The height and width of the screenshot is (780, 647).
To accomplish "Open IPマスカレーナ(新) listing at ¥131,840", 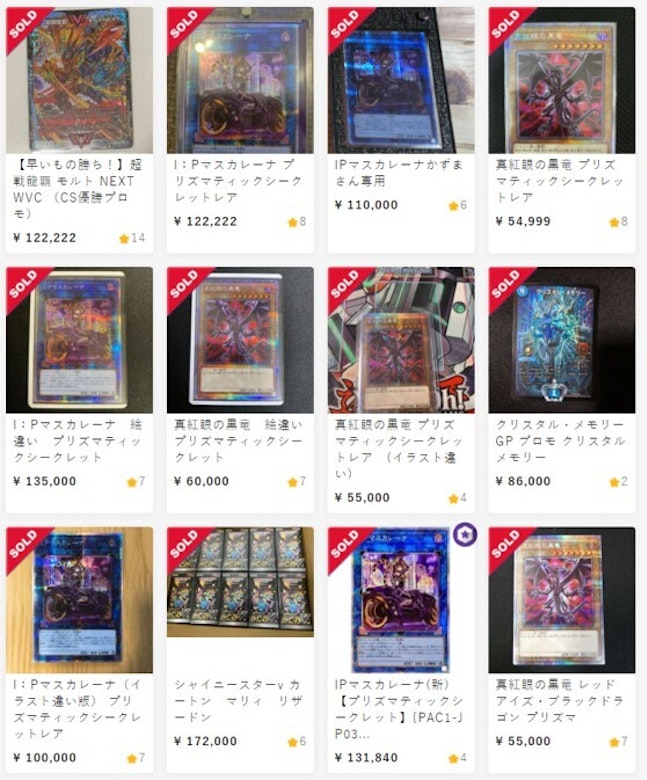I will pyautogui.click(x=401, y=600).
